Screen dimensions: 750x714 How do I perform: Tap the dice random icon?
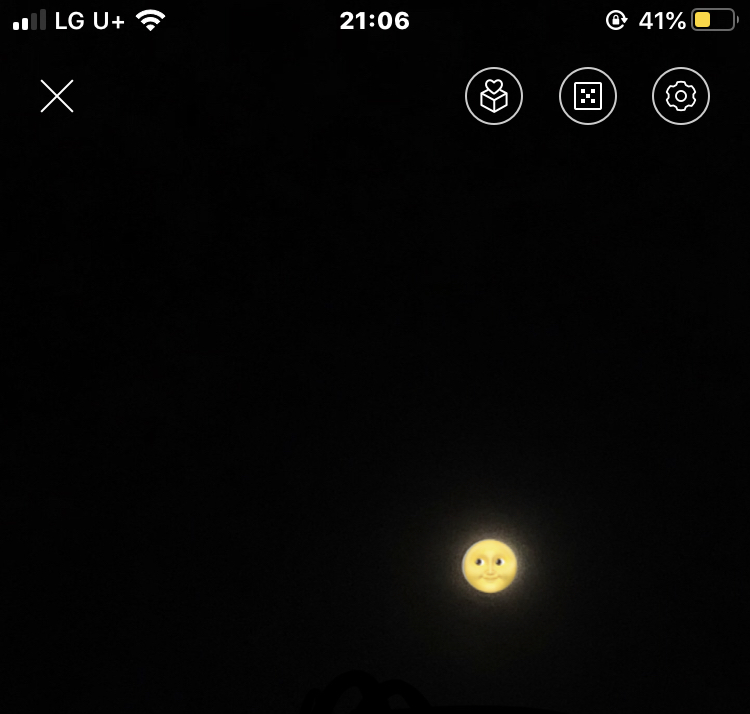coord(588,96)
